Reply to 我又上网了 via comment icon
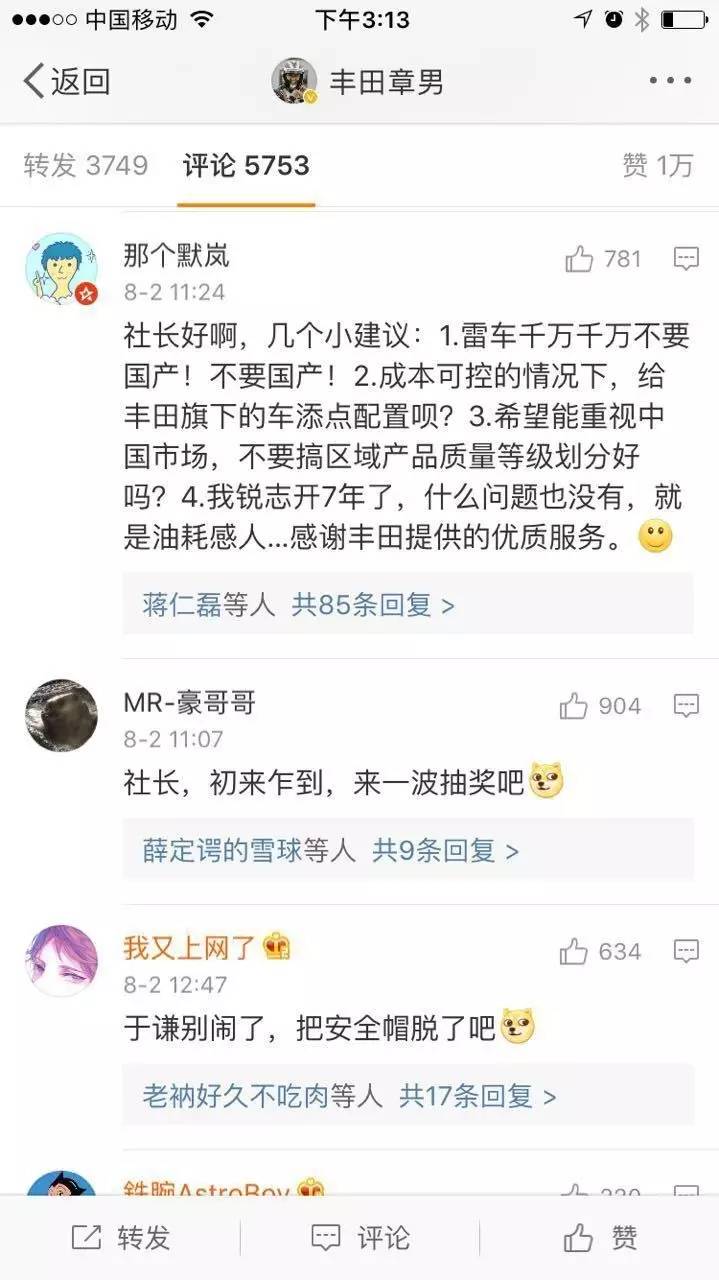The height and width of the screenshot is (1280, 719). pyautogui.click(x=686, y=952)
